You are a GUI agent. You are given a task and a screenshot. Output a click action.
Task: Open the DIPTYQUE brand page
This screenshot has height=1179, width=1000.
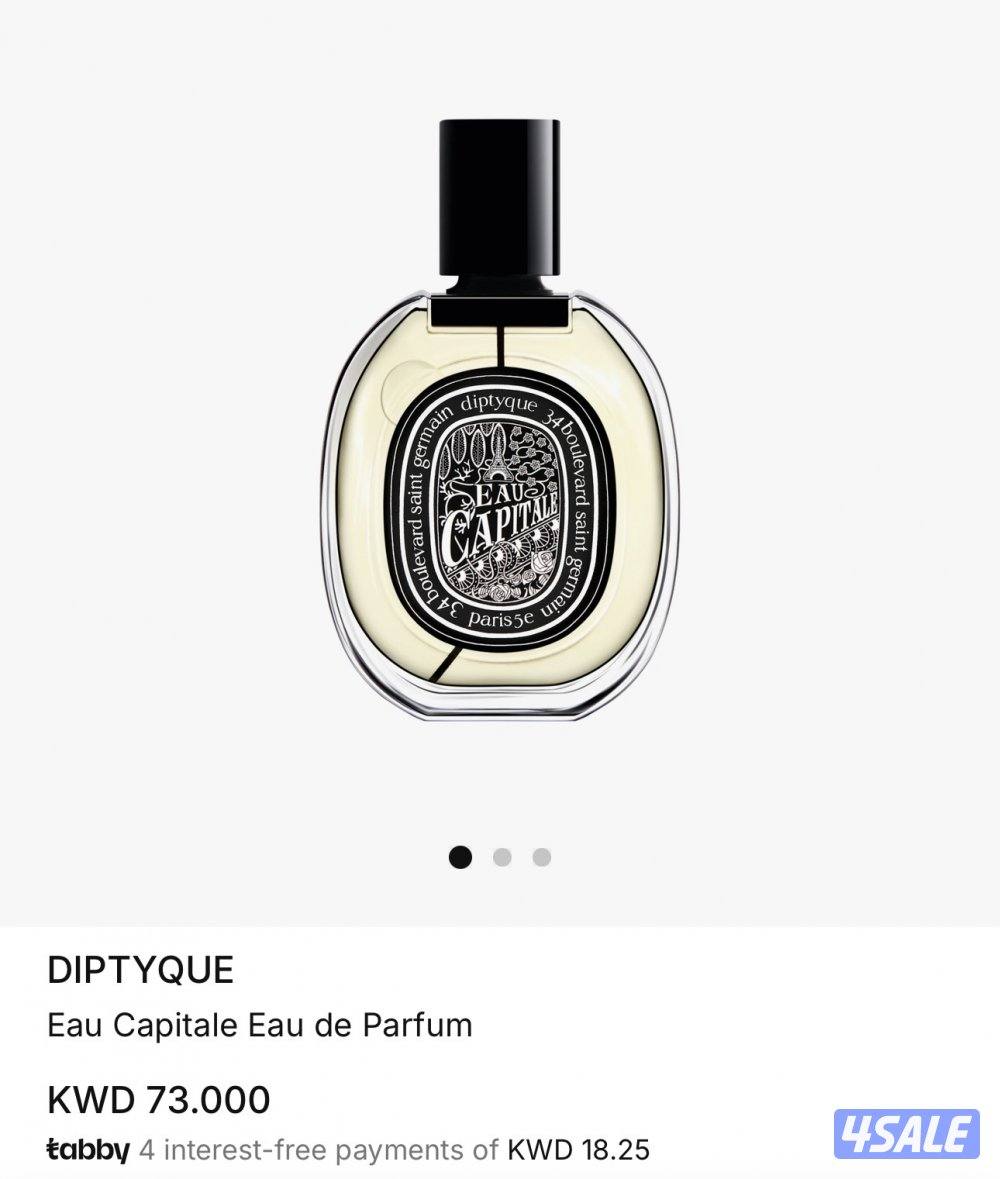pyautogui.click(x=139, y=968)
